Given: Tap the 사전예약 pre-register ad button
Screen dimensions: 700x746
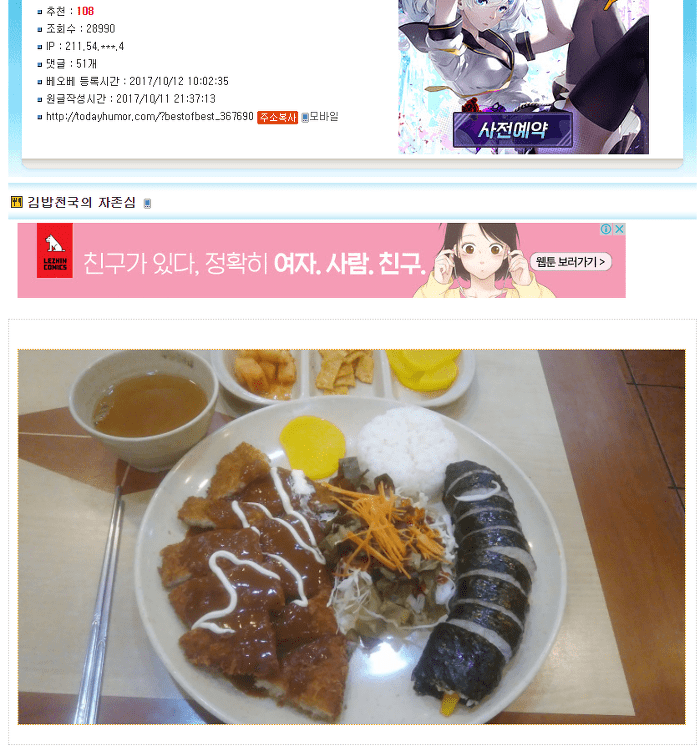Looking at the screenshot, I should coord(512,131).
